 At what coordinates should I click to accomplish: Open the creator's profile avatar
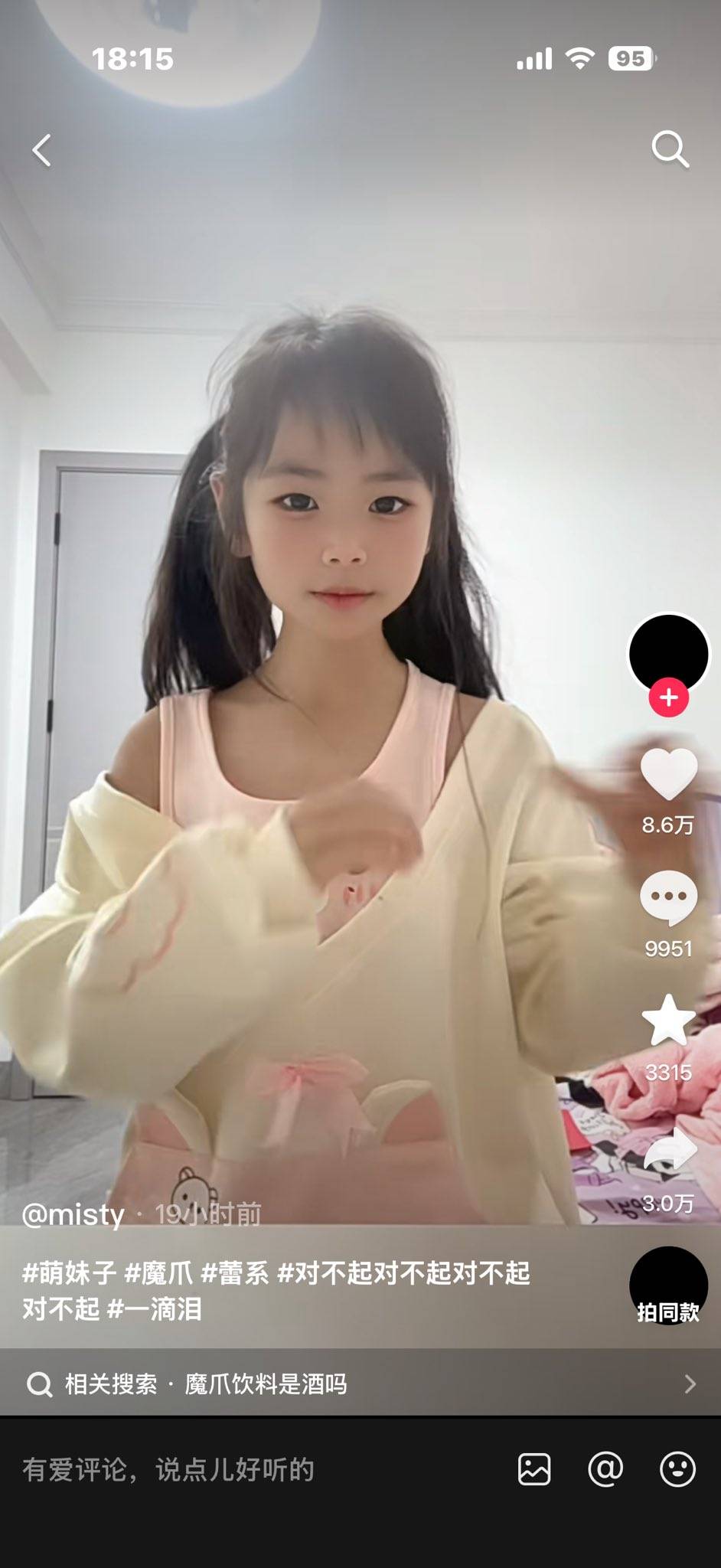668,653
